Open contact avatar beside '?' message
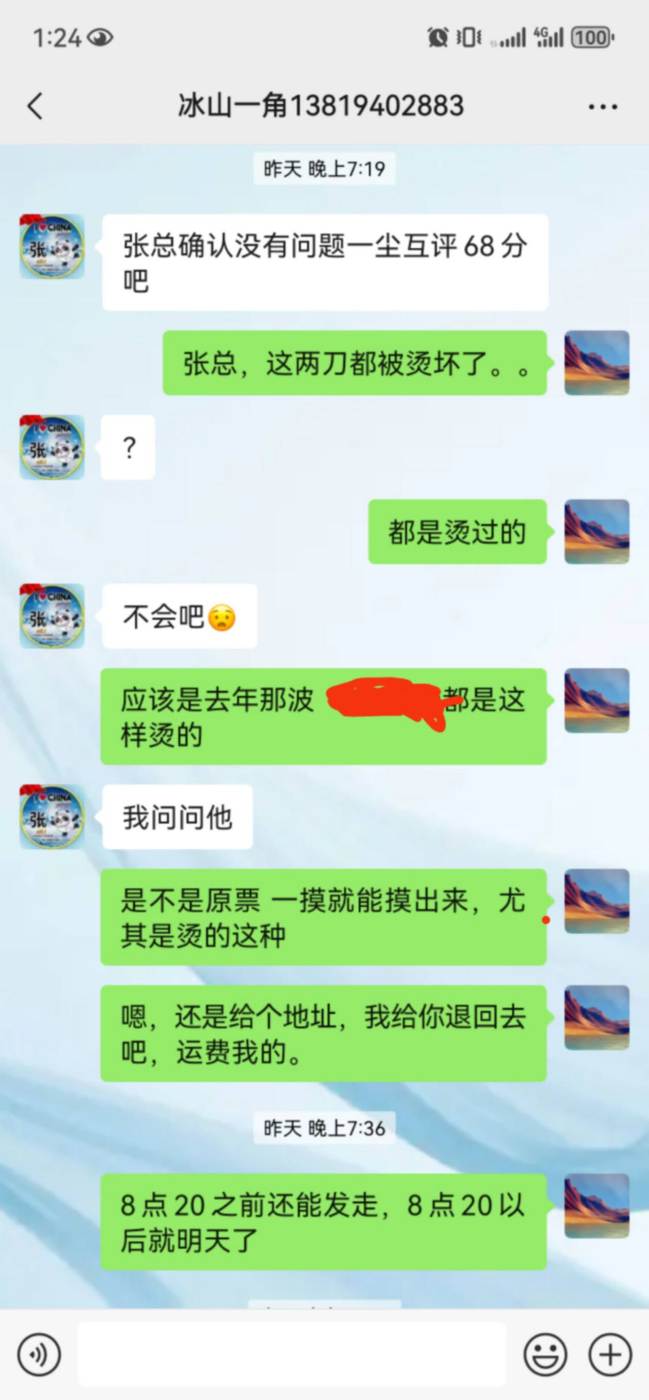 pos(52,447)
